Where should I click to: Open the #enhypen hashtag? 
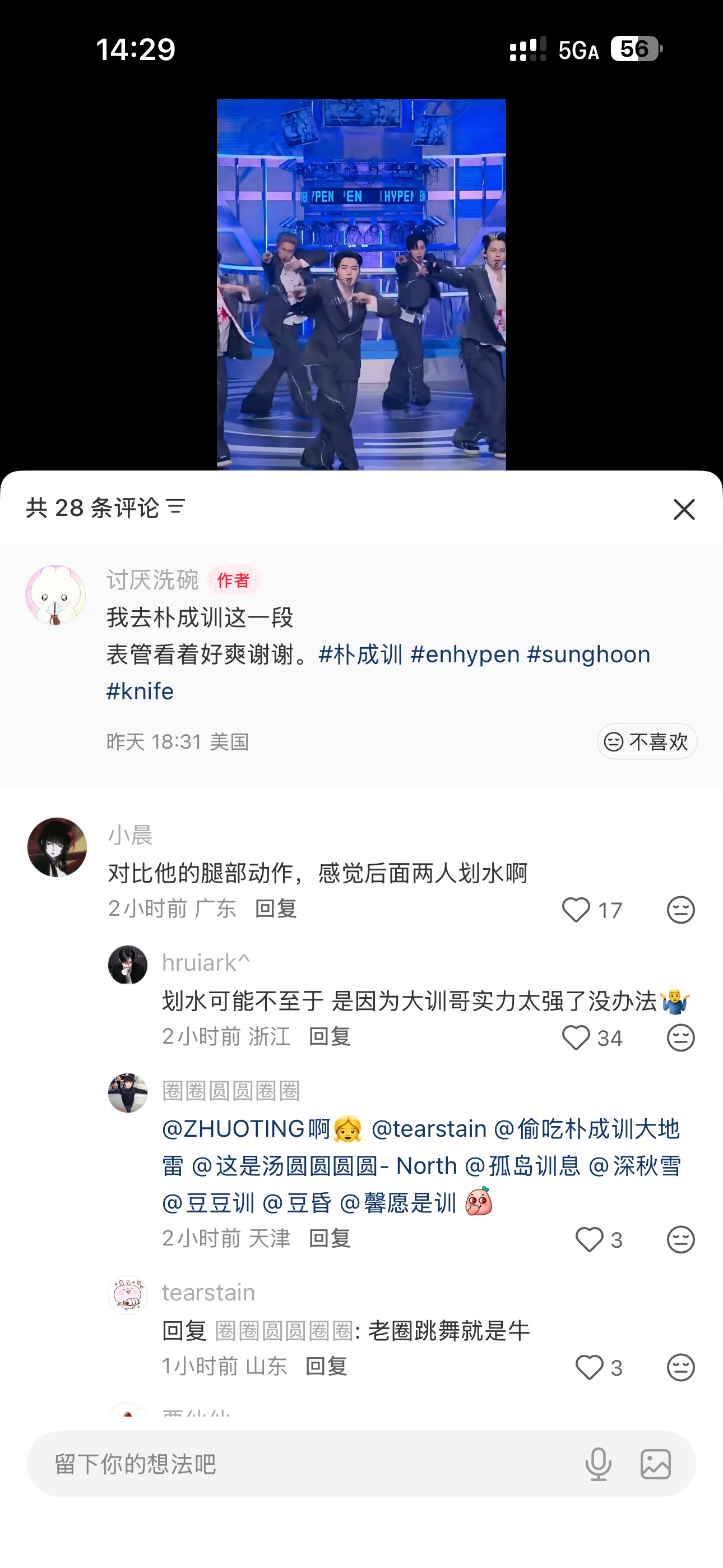point(465,654)
